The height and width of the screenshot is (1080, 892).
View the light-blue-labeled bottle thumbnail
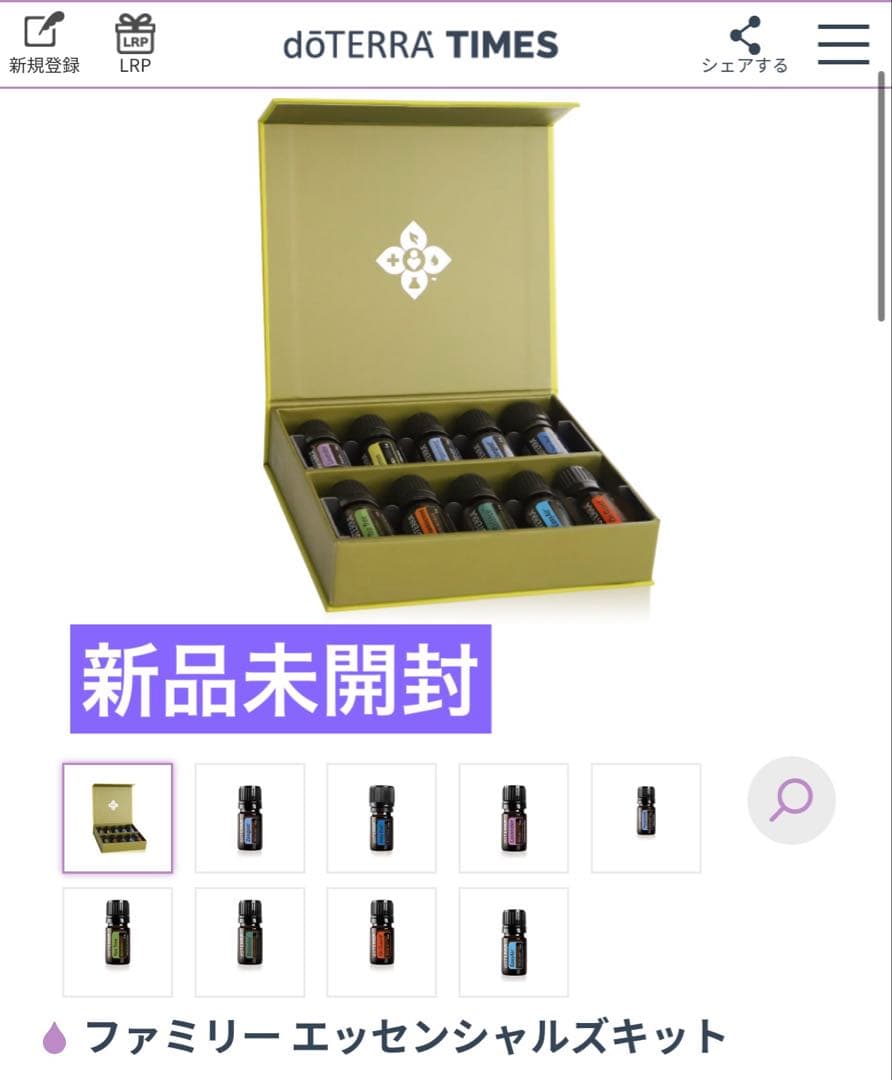coord(513,942)
